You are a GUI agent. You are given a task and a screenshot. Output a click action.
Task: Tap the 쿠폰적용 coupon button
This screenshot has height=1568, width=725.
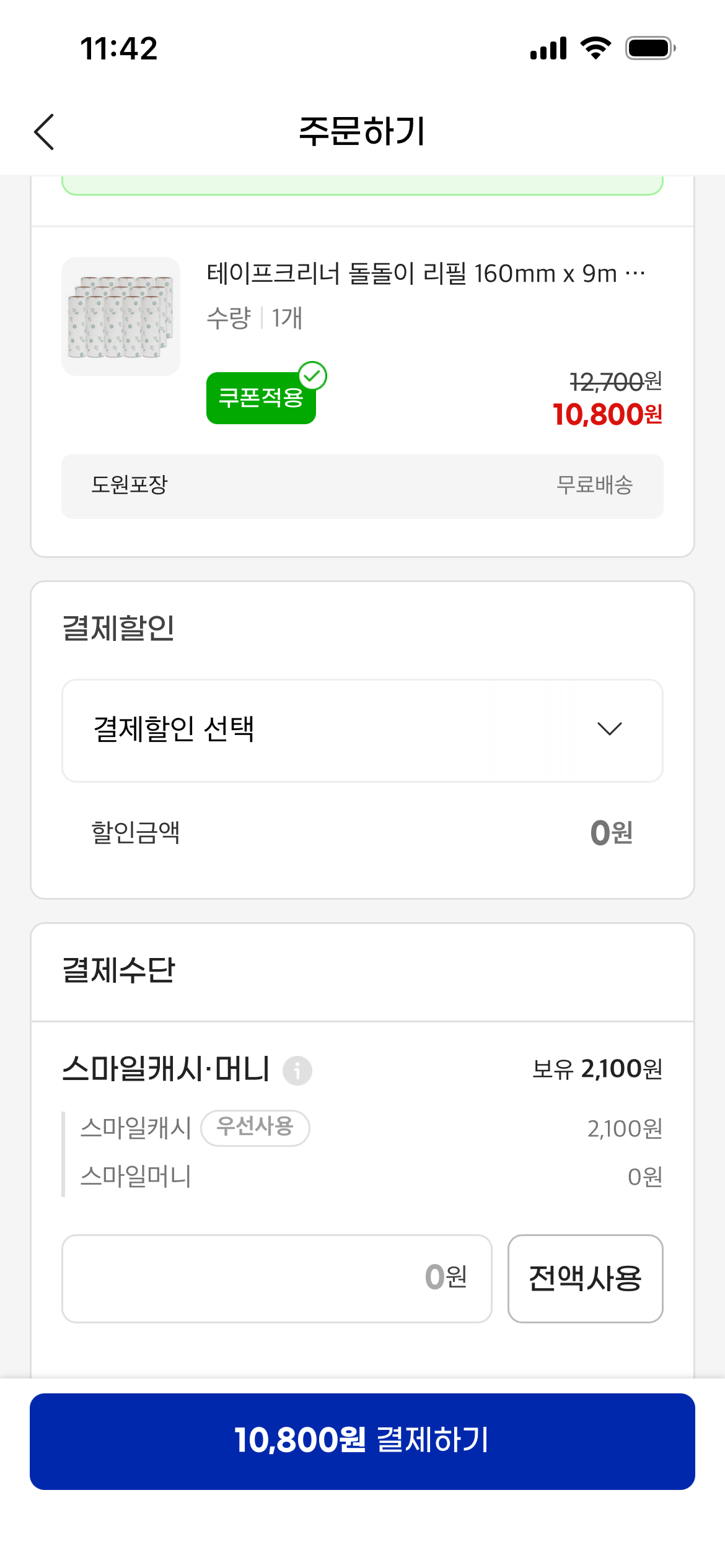click(261, 398)
